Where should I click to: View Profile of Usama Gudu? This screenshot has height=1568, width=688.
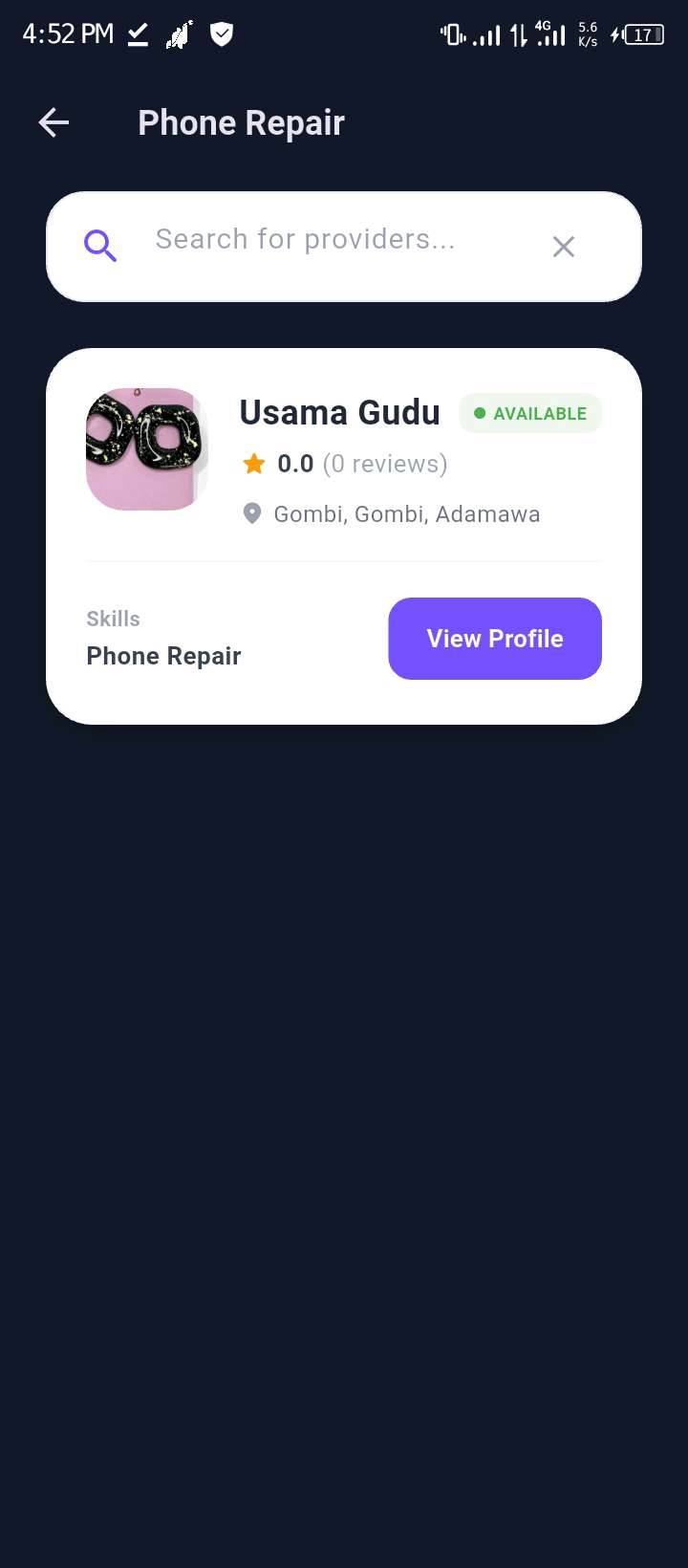pyautogui.click(x=494, y=639)
